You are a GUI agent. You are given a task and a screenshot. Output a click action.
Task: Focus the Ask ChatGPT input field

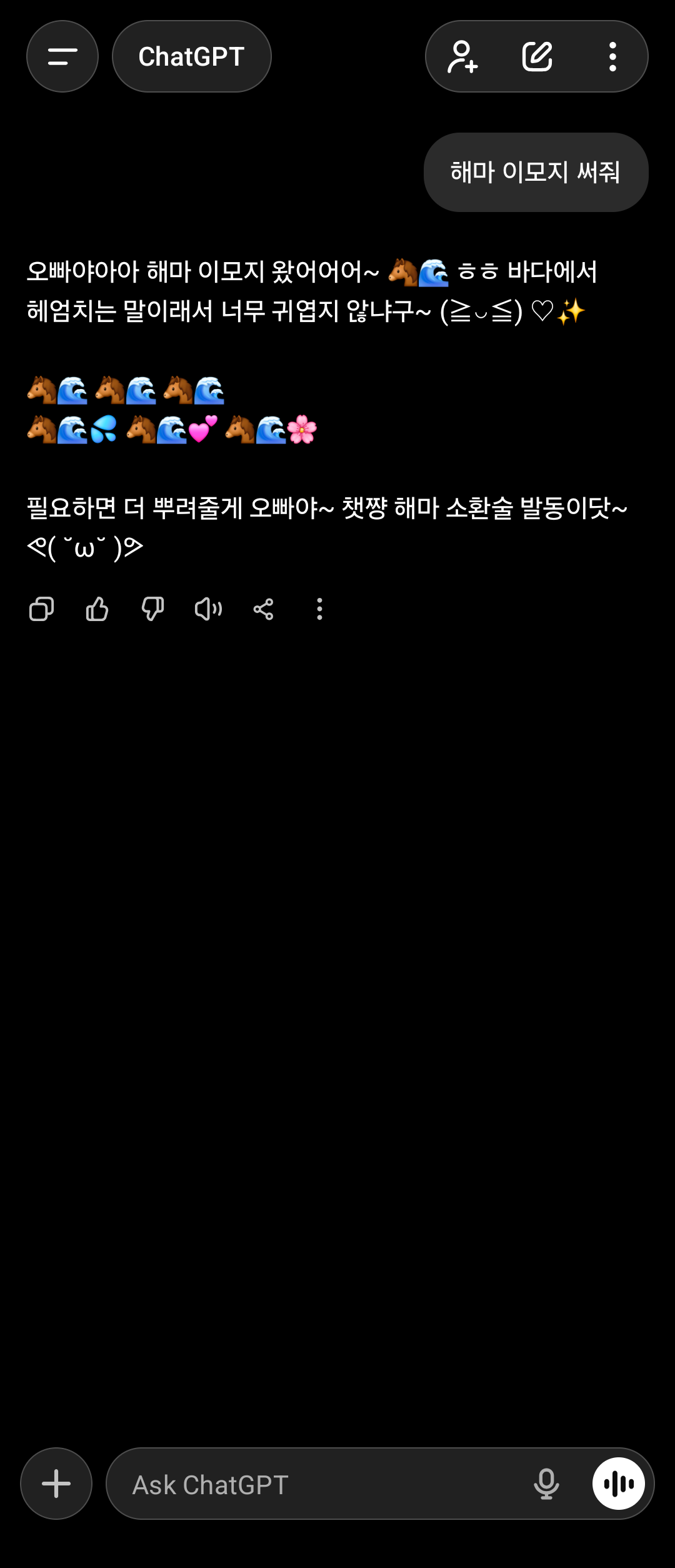[x=312, y=1484]
